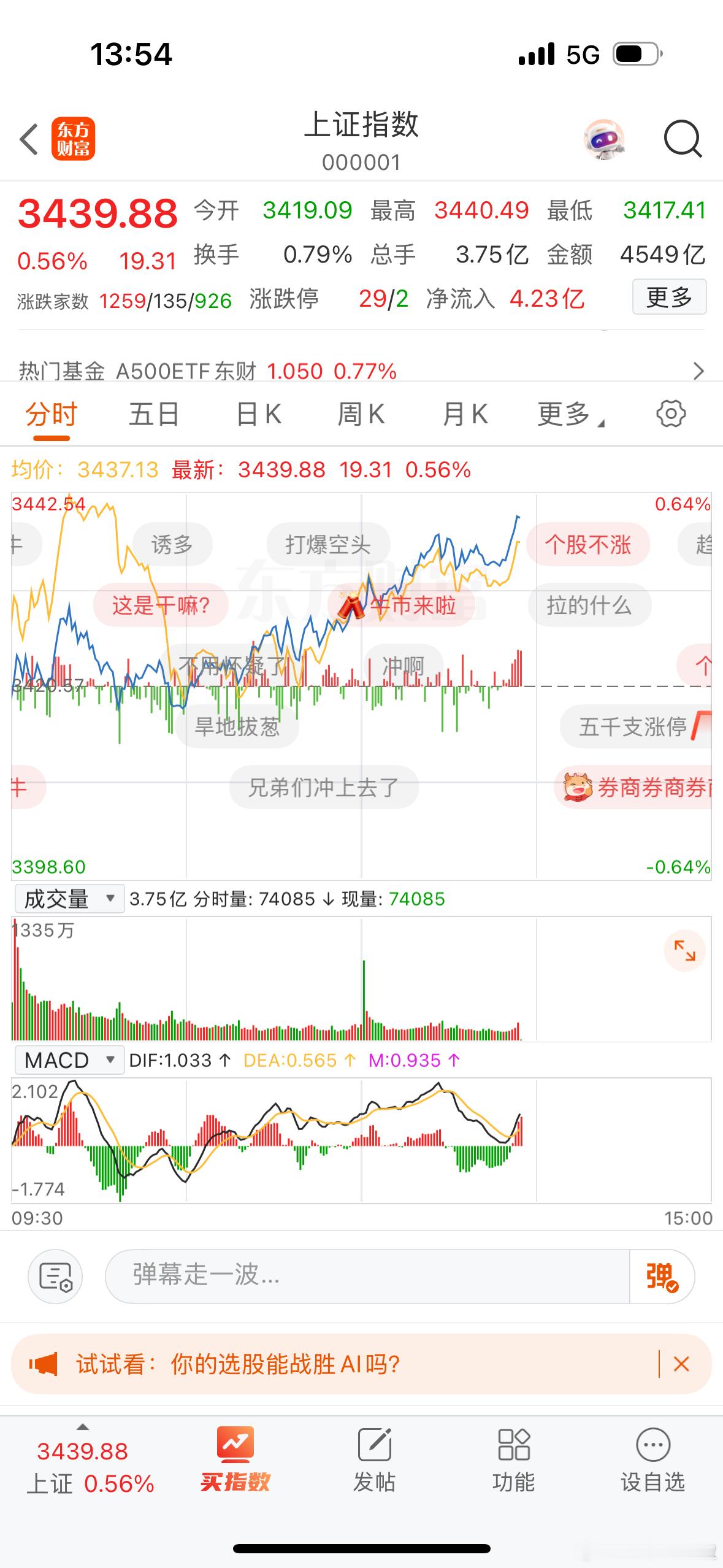
Task: Change the MACD indicator dropdown
Action: coord(69,1059)
